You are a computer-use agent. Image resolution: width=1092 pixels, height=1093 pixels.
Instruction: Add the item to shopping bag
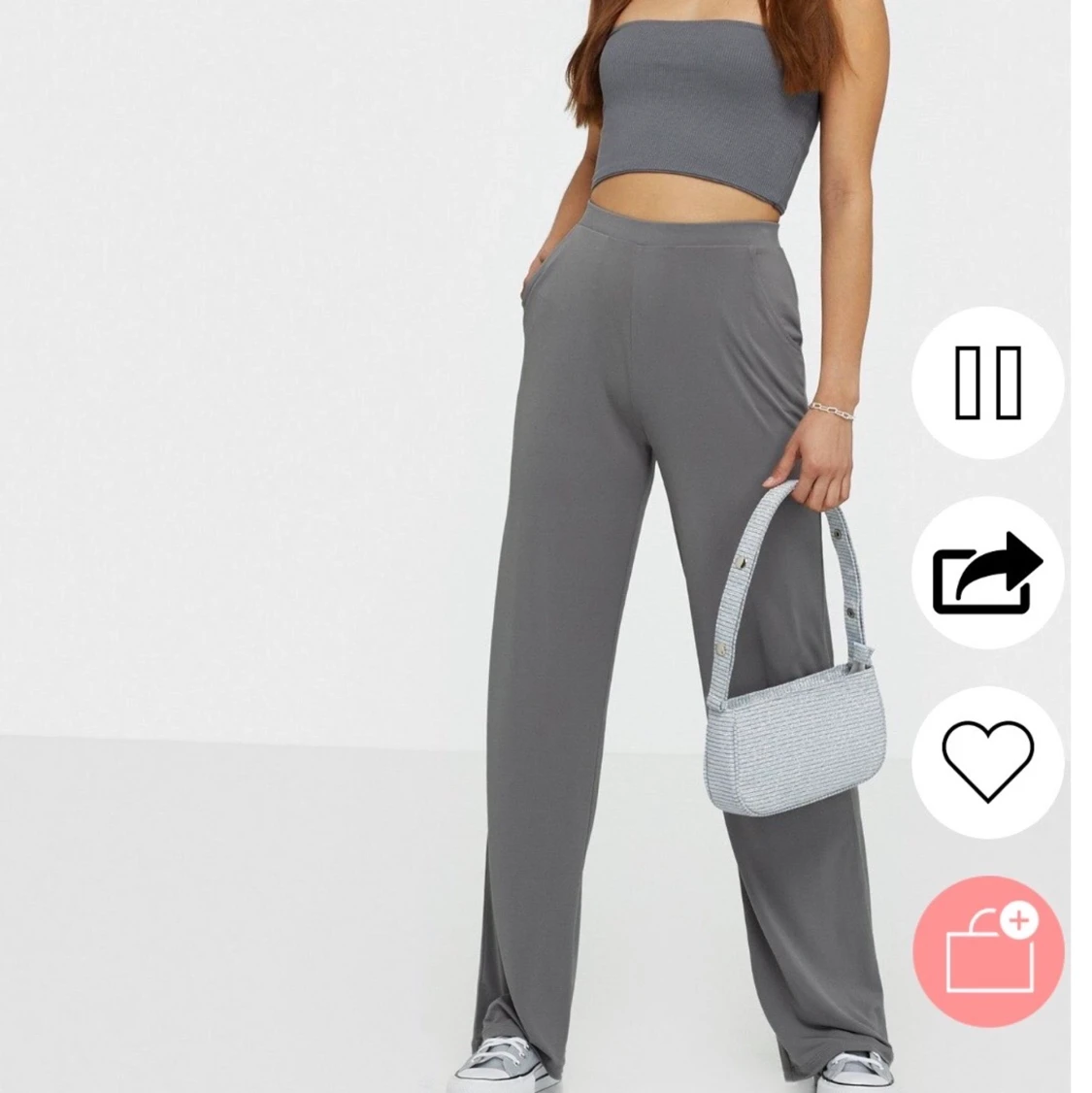988,951
